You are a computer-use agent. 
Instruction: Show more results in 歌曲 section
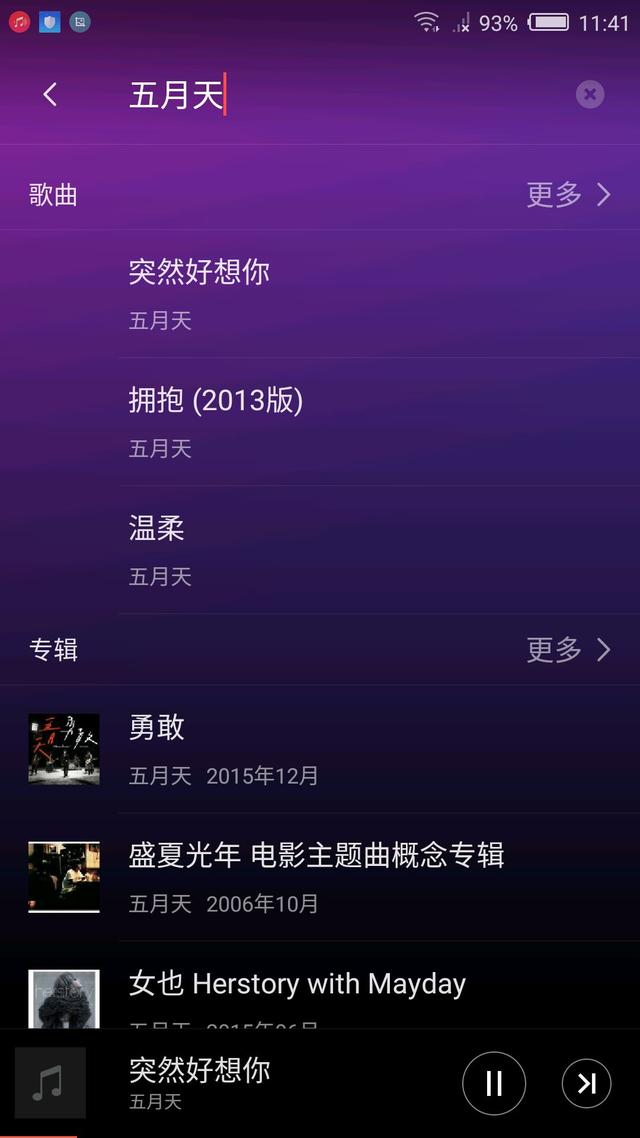click(569, 195)
